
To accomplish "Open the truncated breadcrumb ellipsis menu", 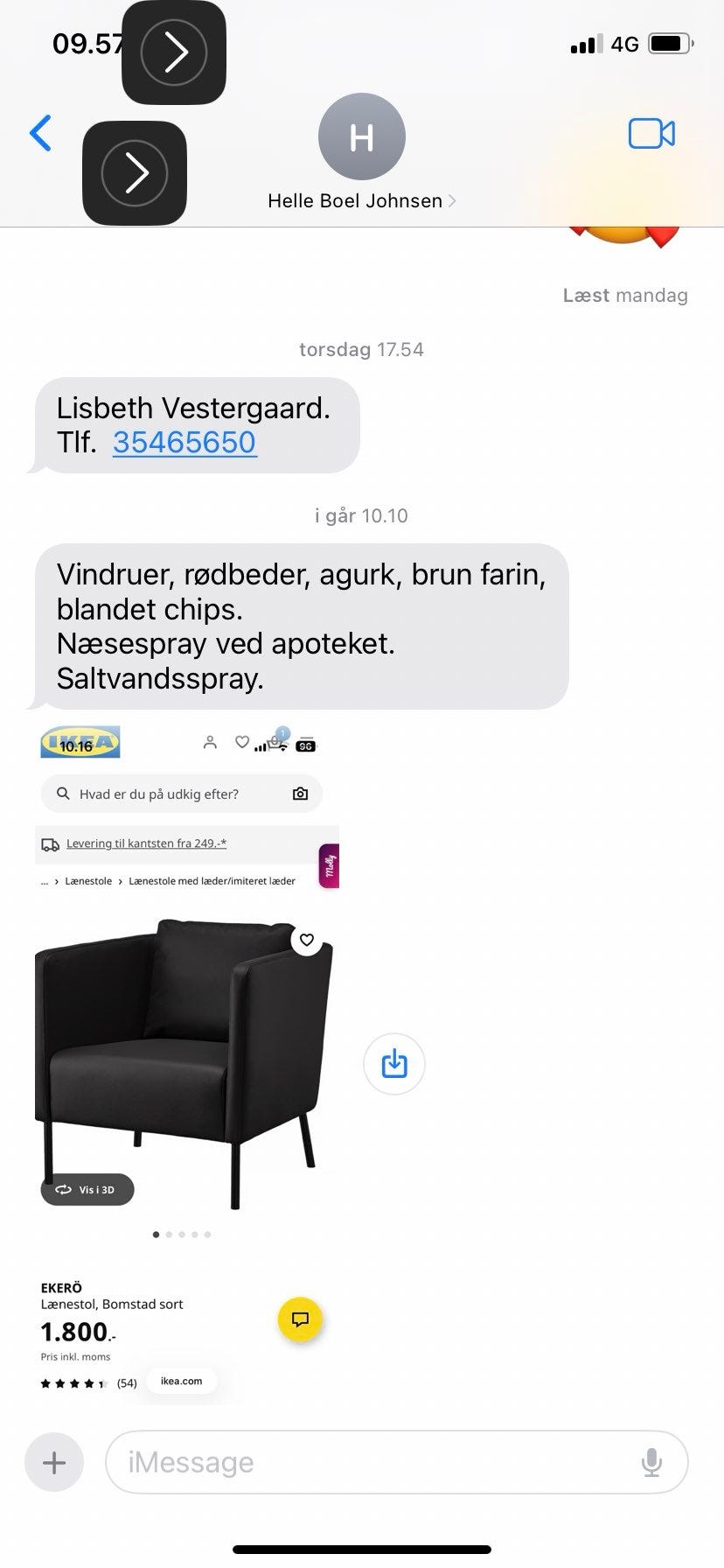I will point(44,881).
